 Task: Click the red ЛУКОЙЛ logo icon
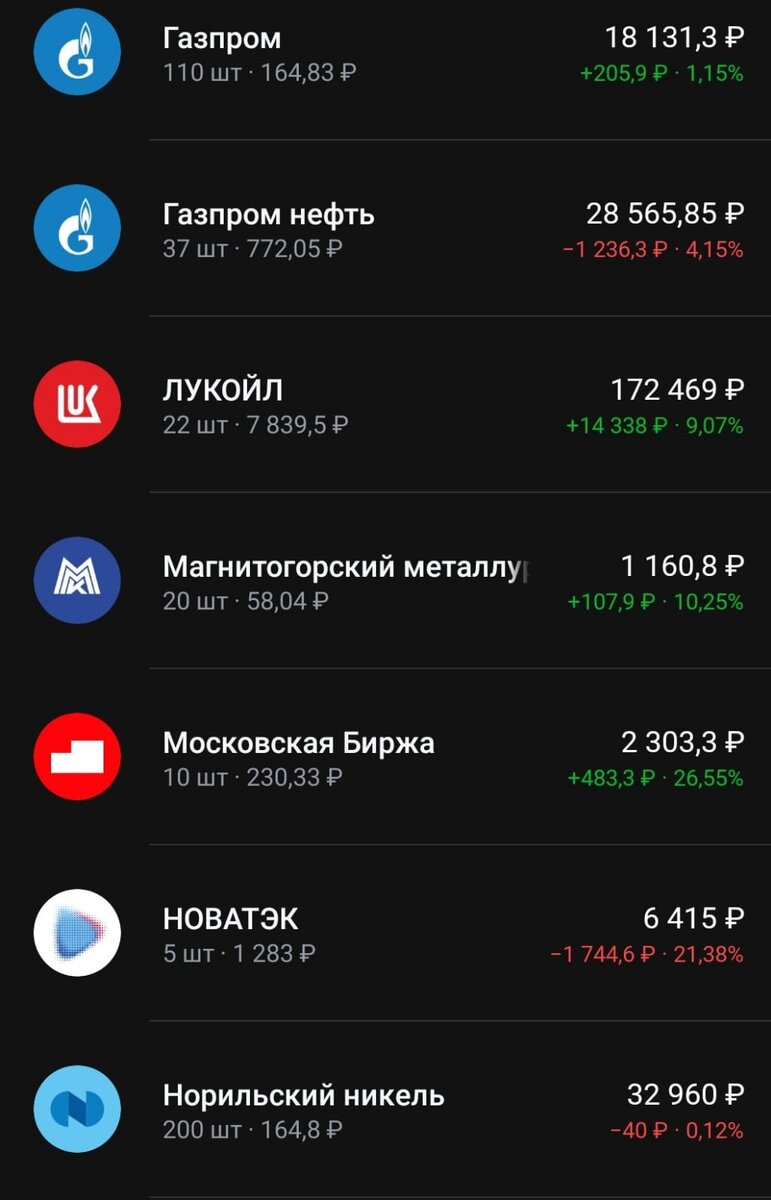point(77,404)
